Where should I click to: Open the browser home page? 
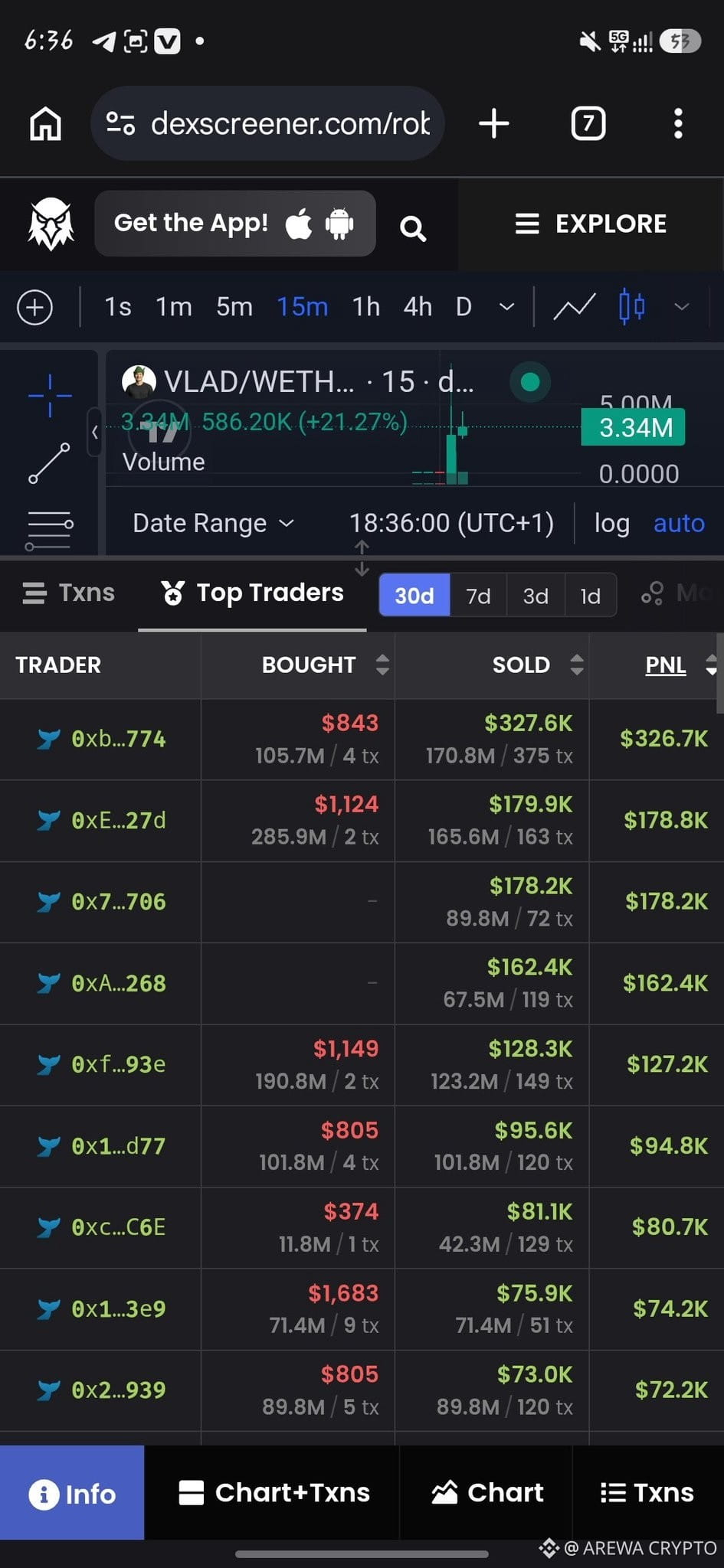pyautogui.click(x=45, y=123)
